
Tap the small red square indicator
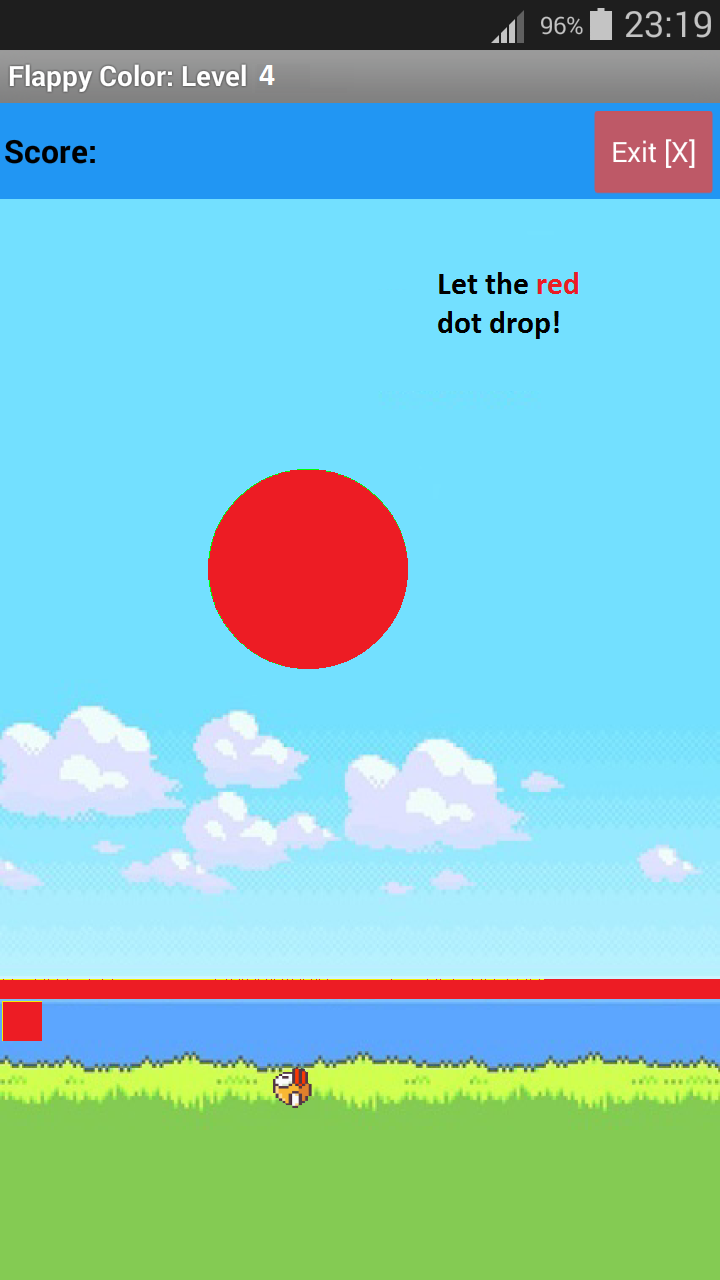click(x=21, y=1022)
